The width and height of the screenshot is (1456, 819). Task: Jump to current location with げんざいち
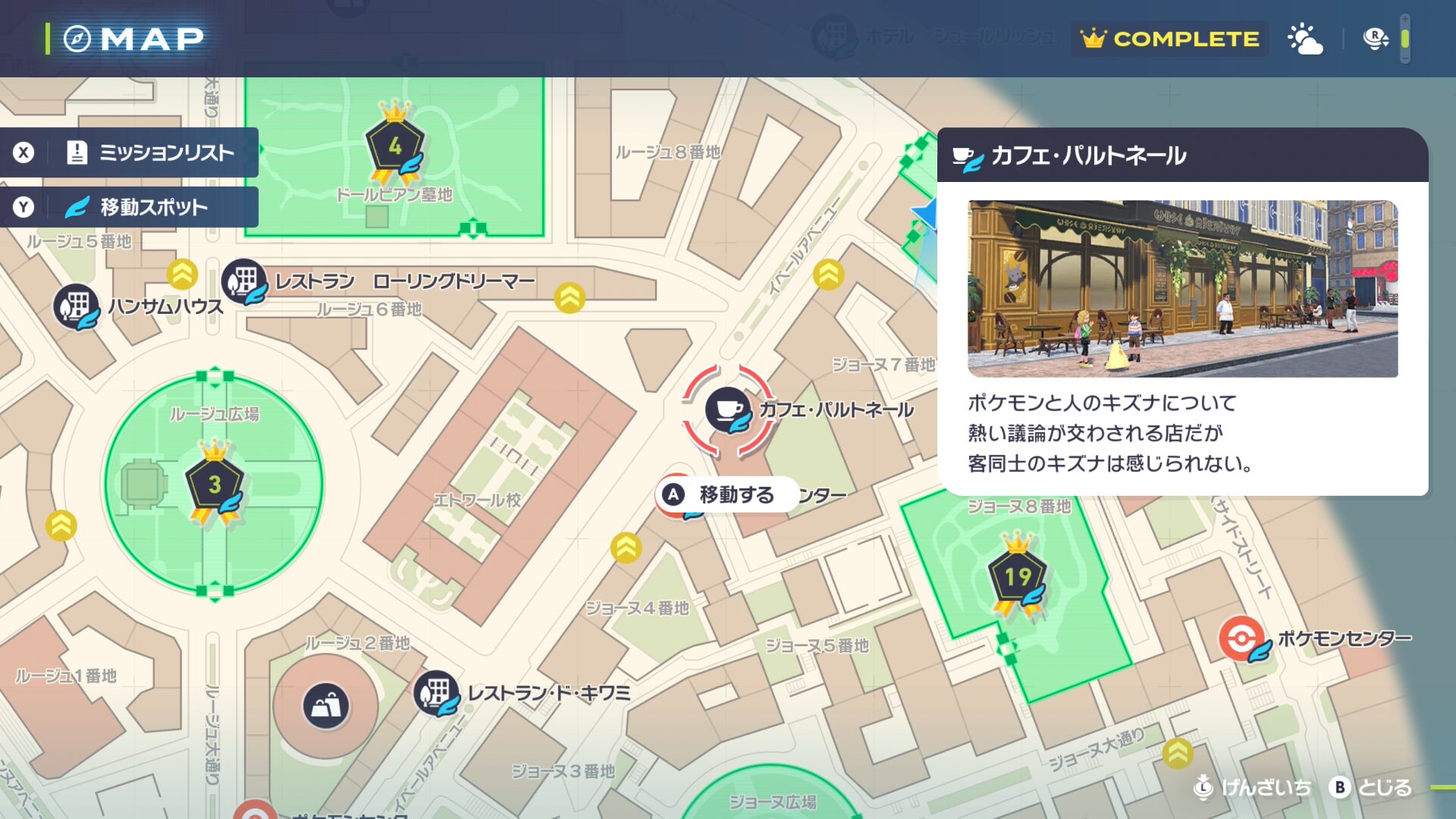(1253, 788)
